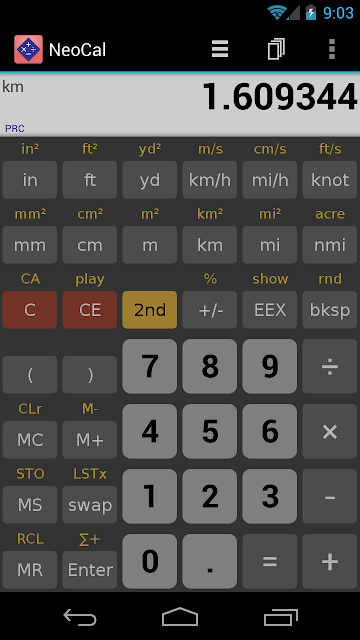
Task: Activate the 2nd function key
Action: coord(150,310)
